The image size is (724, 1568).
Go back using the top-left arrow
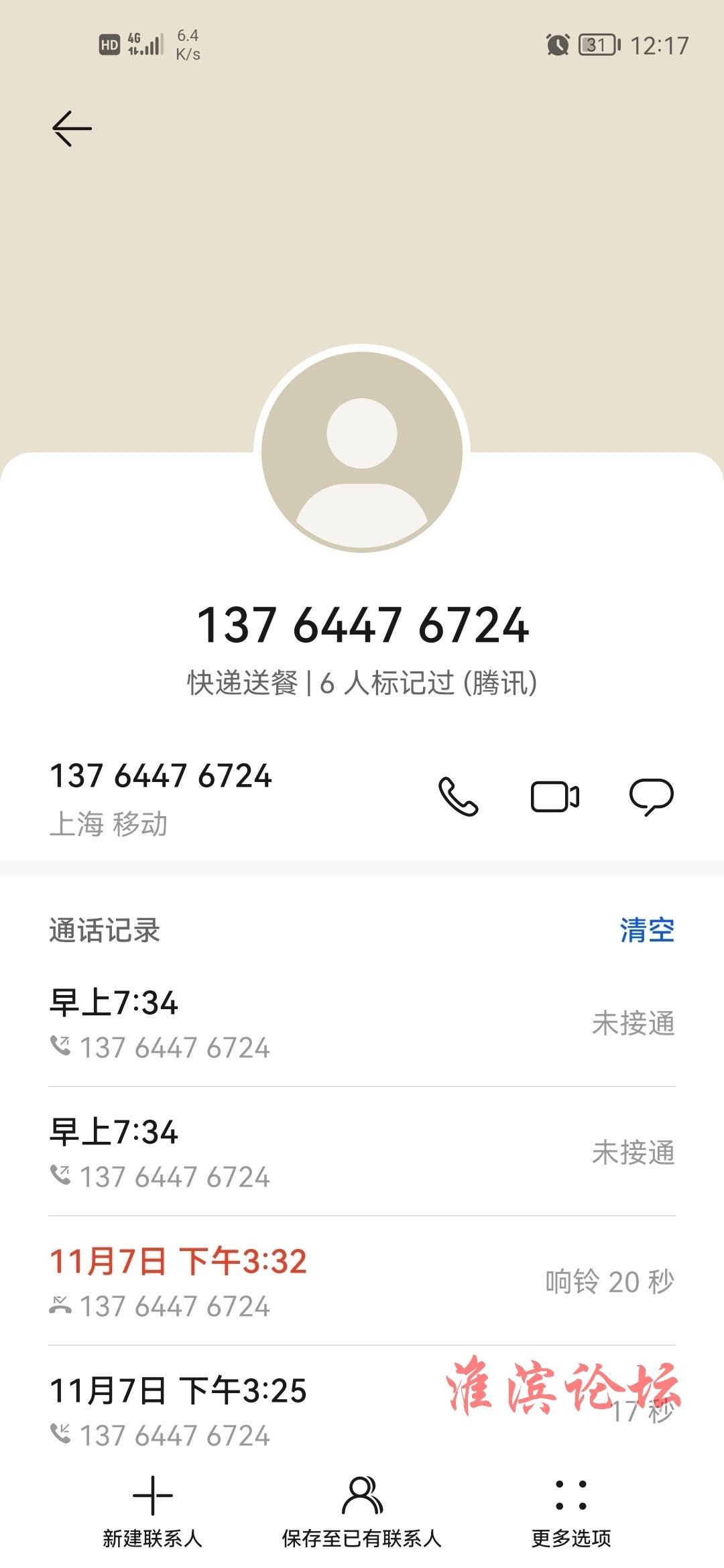click(x=72, y=128)
